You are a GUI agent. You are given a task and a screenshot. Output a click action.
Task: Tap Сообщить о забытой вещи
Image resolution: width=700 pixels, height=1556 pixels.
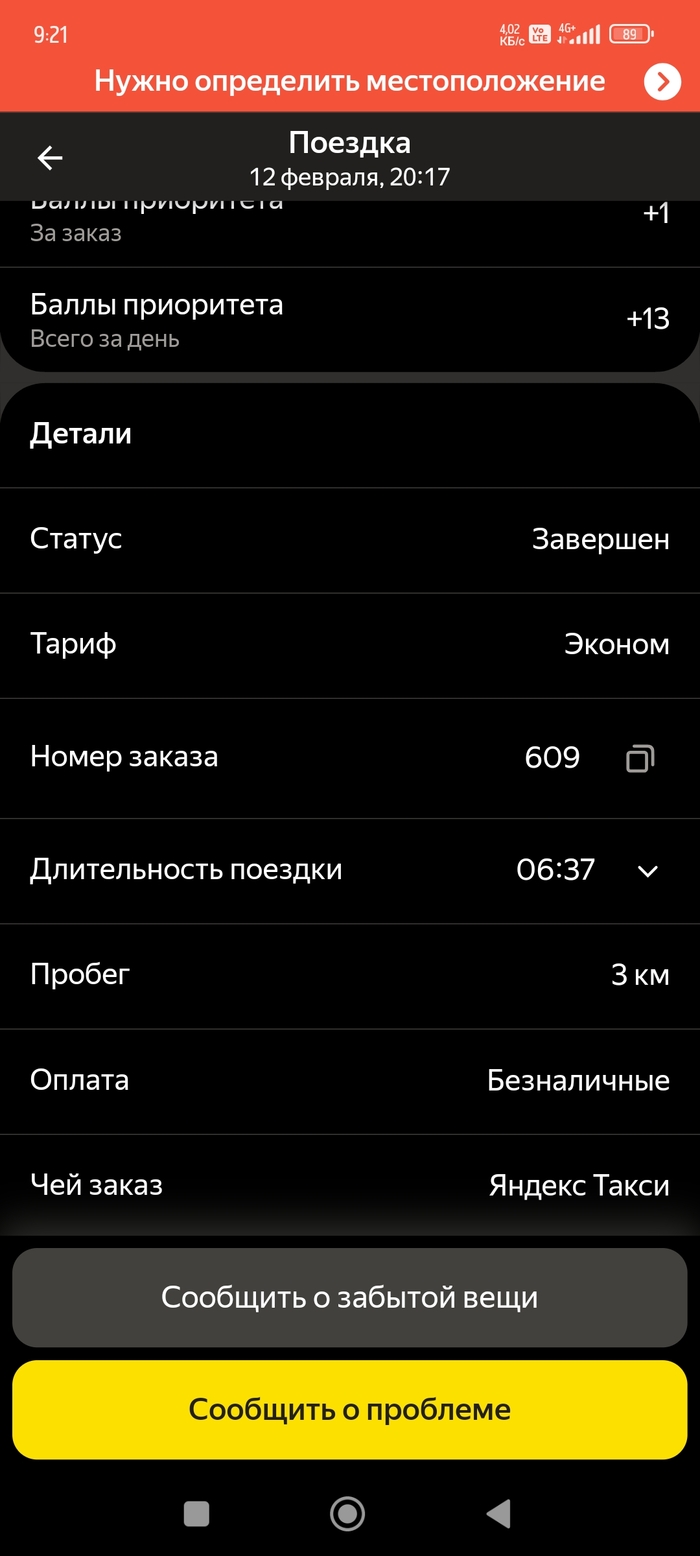(x=350, y=1298)
